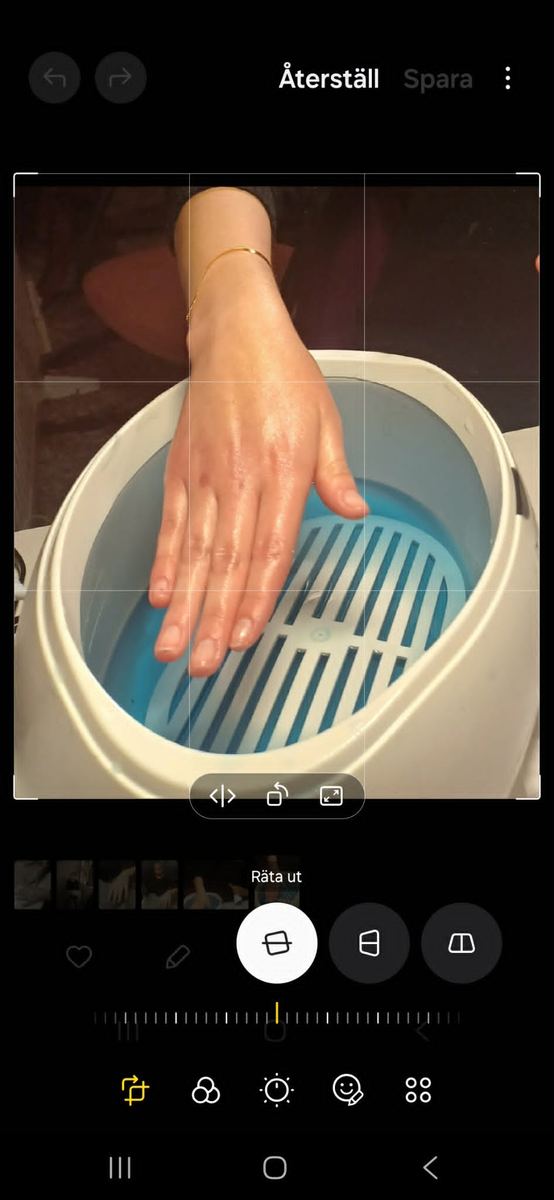
Task: Select the Räta ut straighten tool
Action: click(277, 943)
